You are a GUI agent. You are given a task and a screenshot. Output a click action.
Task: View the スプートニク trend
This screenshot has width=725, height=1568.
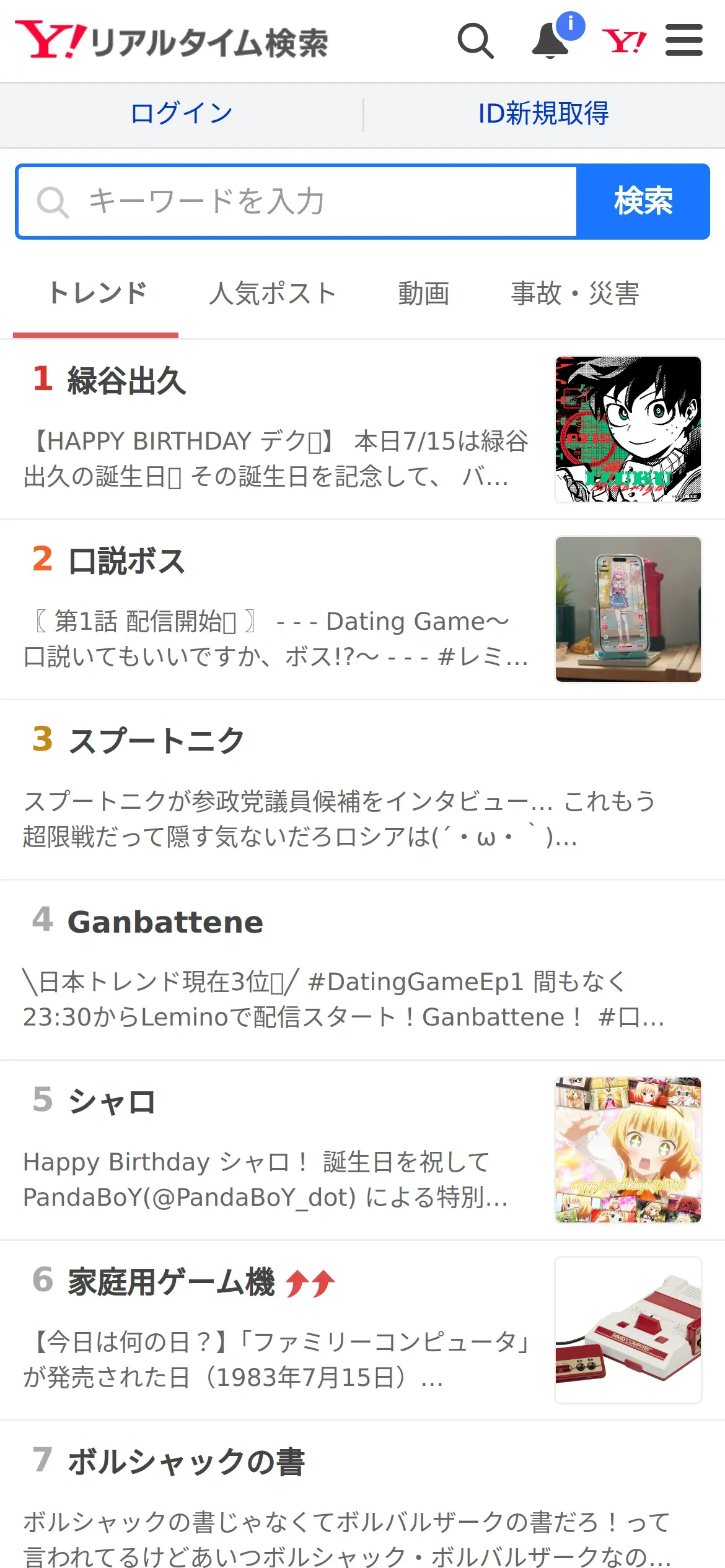[x=156, y=741]
